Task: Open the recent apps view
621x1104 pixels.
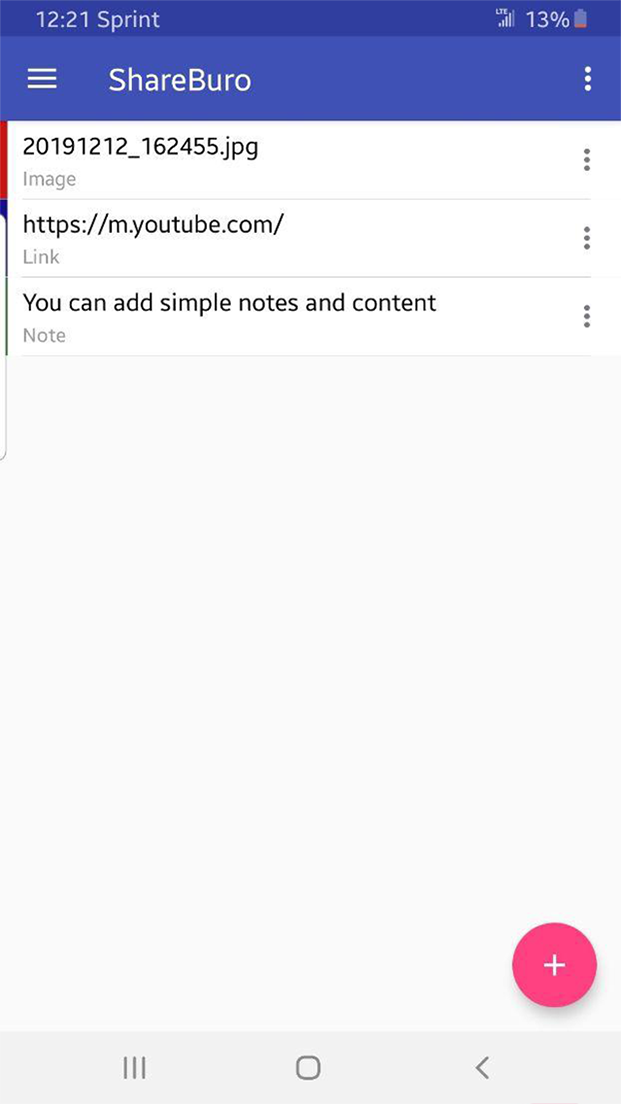Action: coord(134,1067)
